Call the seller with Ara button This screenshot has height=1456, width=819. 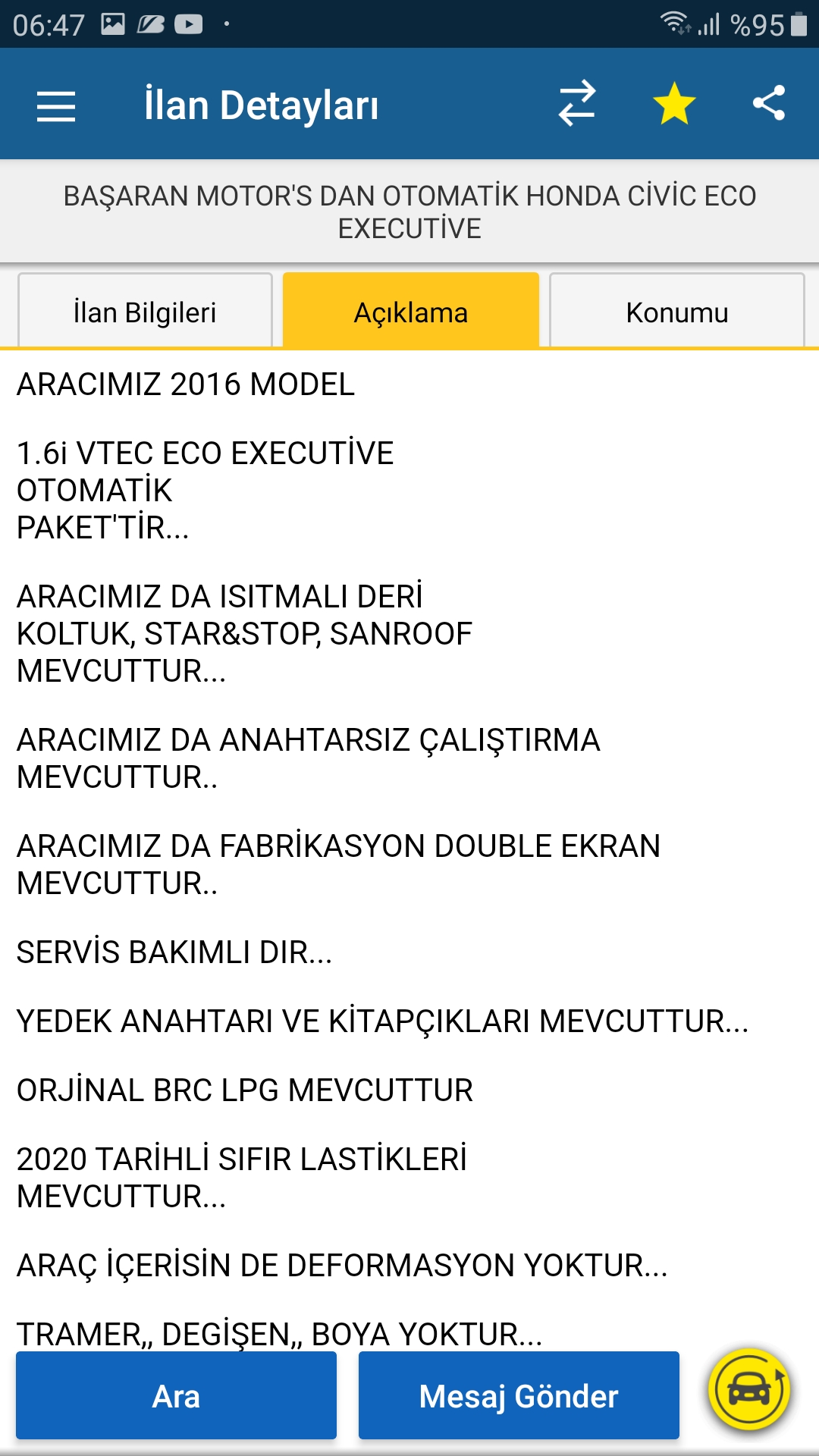176,1396
